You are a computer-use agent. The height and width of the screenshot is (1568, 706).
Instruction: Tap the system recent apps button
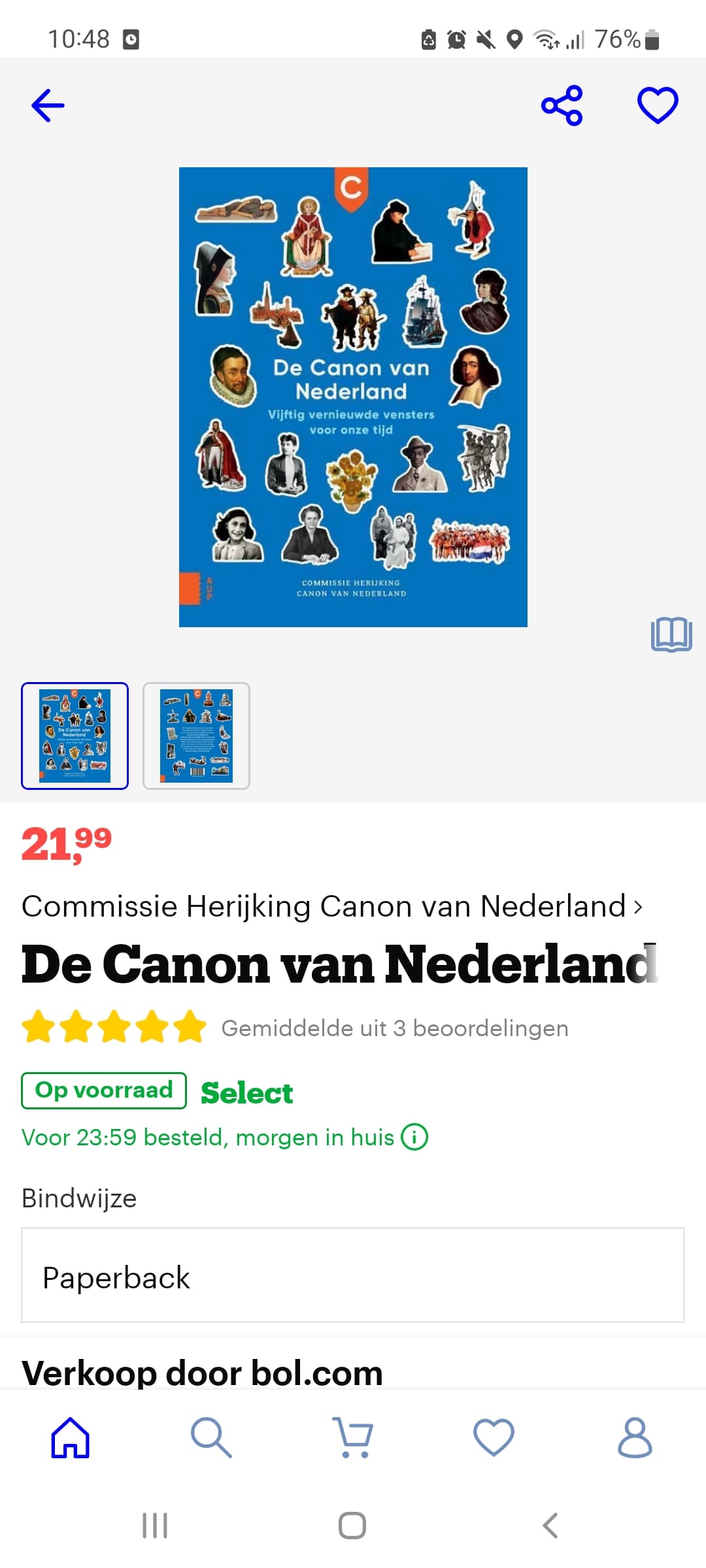point(155,1526)
